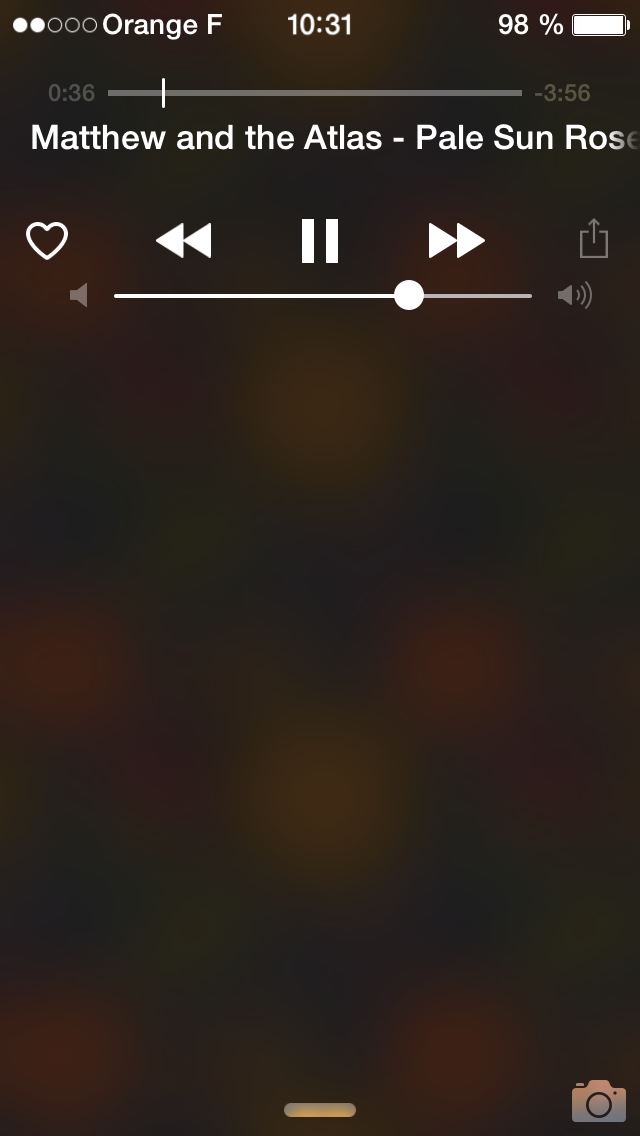Share the Matthew and the Atlas track
Screen dimensions: 640x1136
(x=594, y=238)
